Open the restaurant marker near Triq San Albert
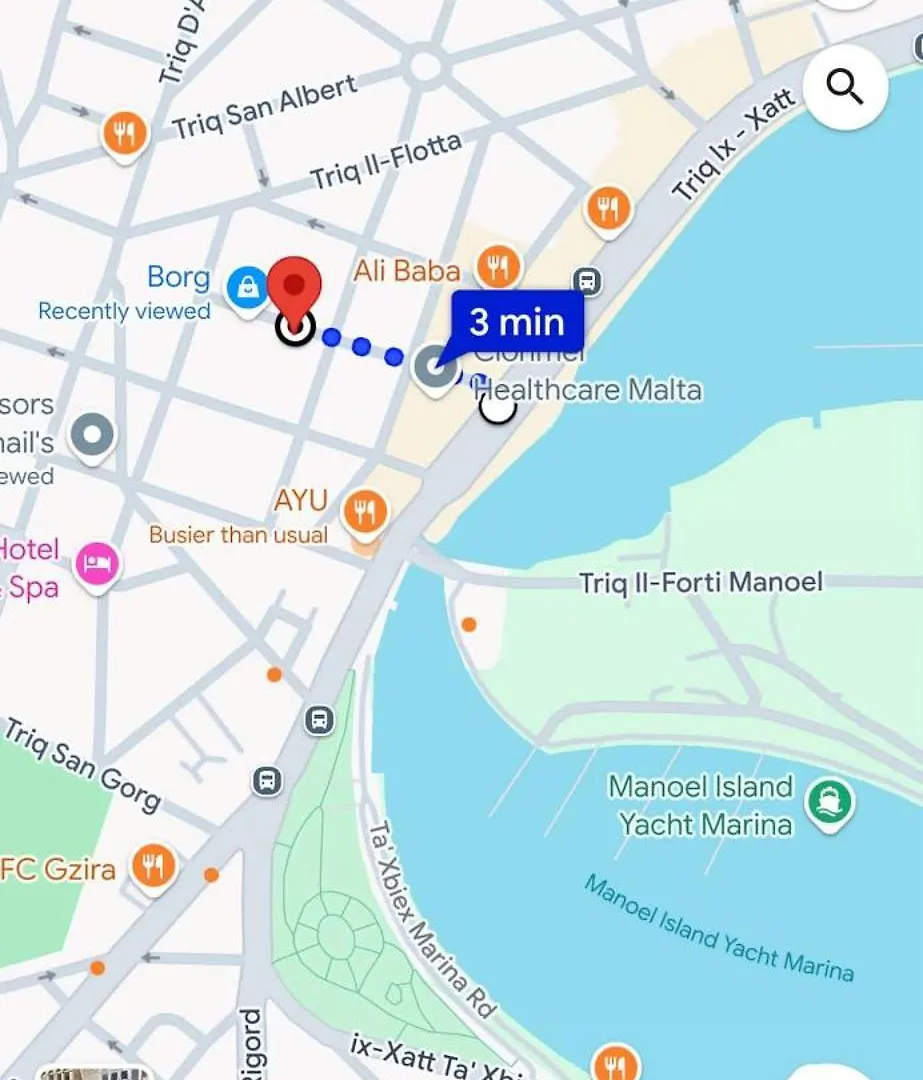The width and height of the screenshot is (923, 1080). (x=124, y=133)
